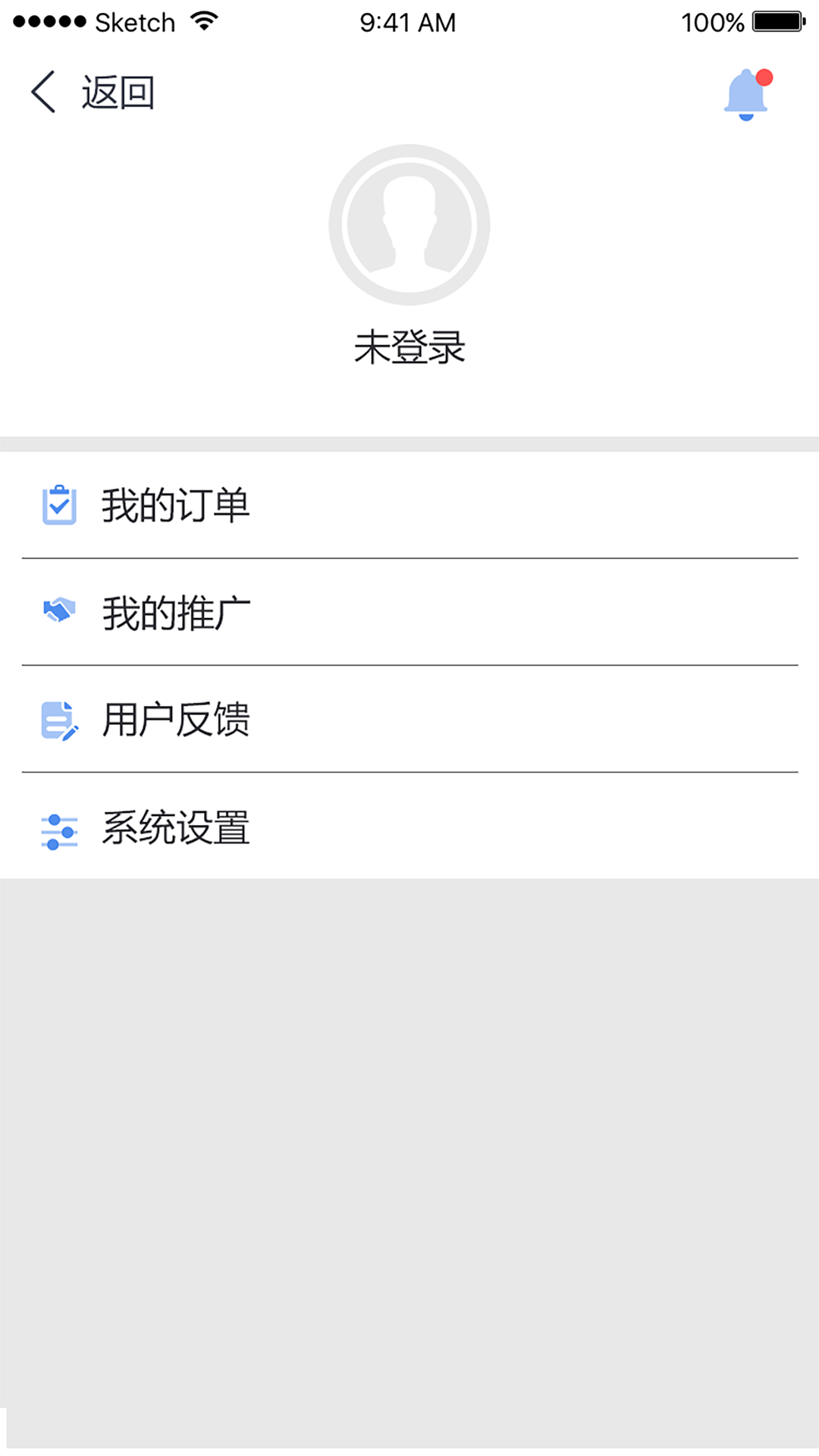Tap the Sketch carrier label
819x1456 pixels.
pos(135,21)
